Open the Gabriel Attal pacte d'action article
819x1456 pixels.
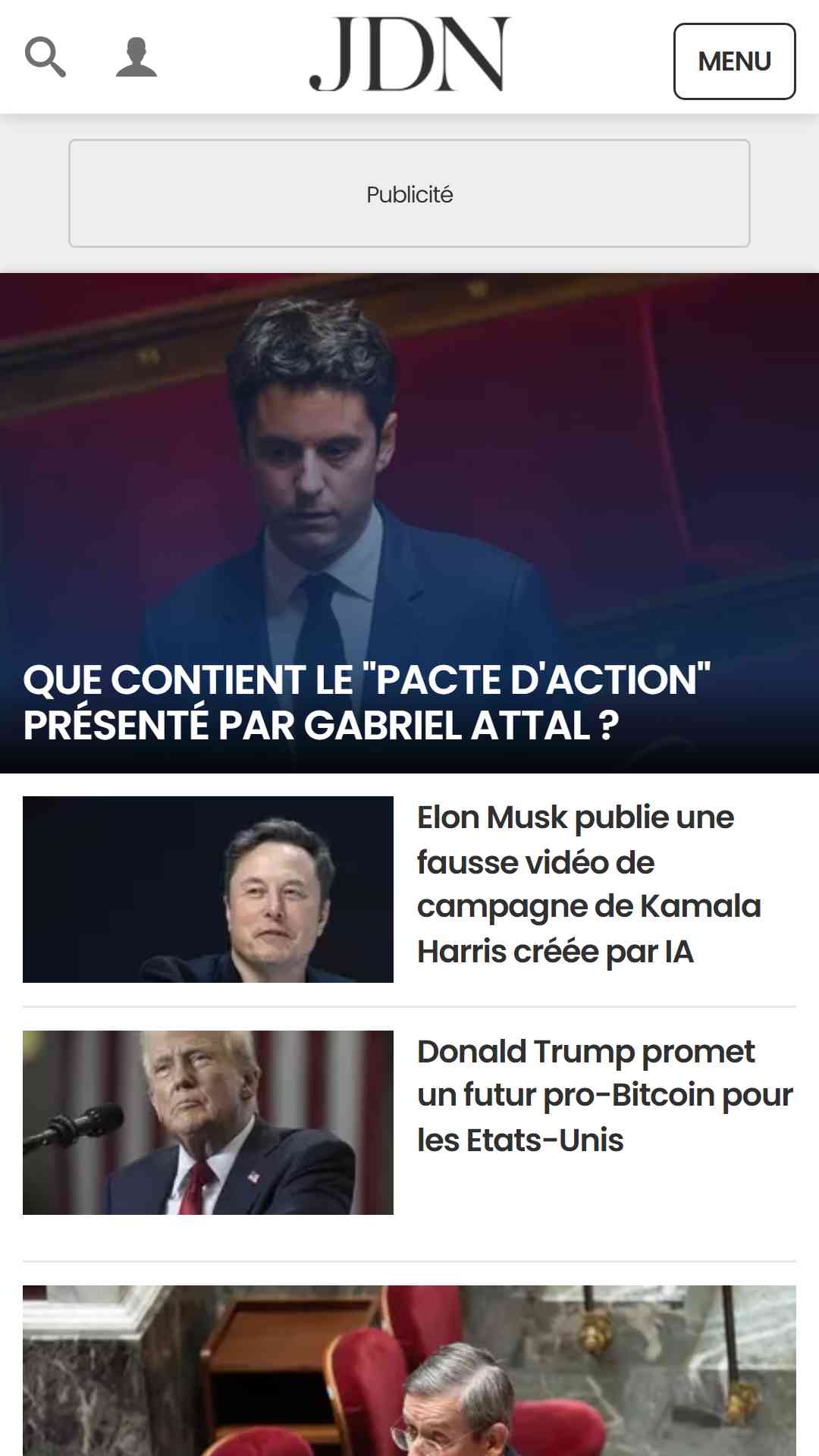pos(409,523)
